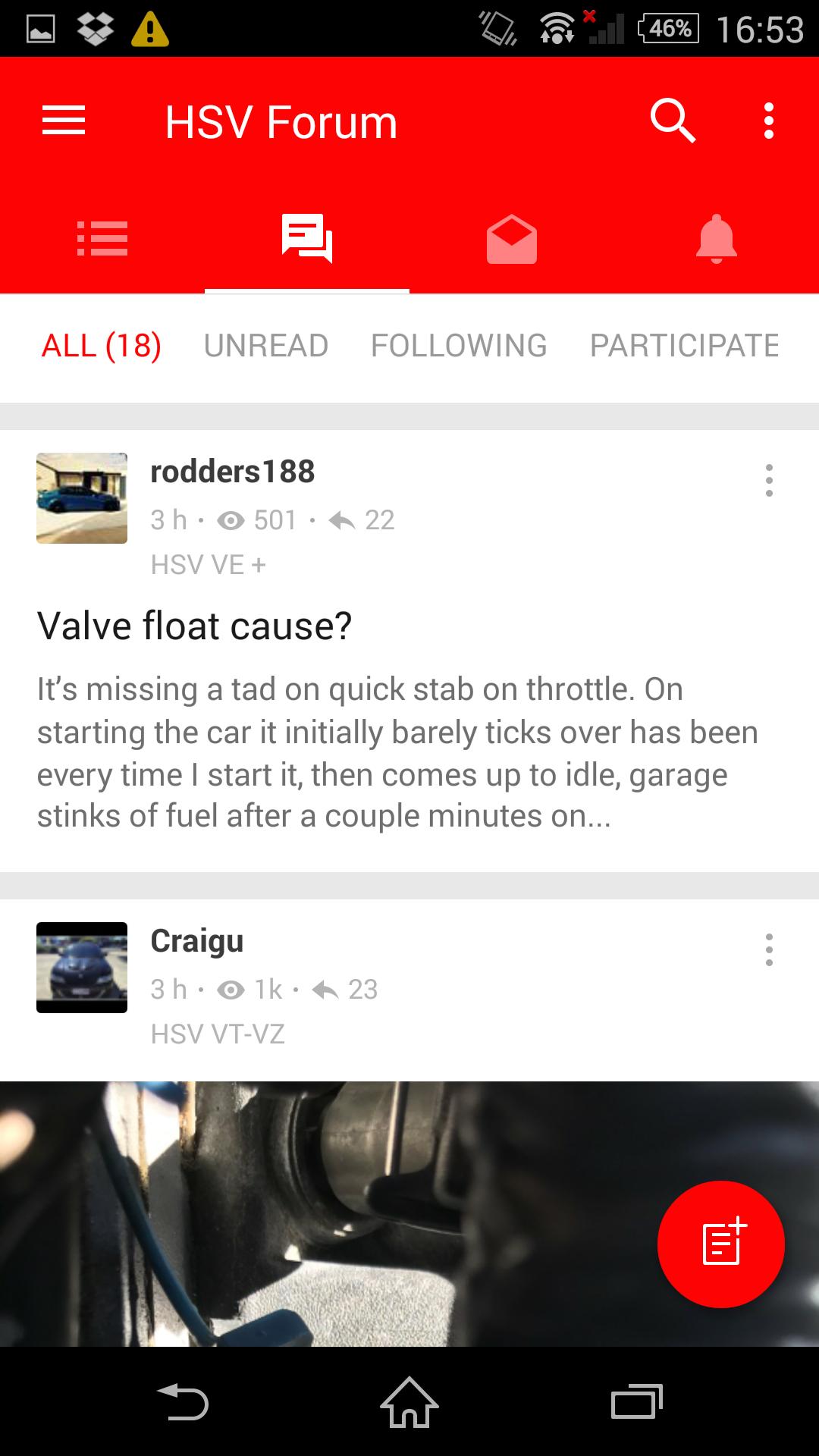Open the discussions chat icon
Screen dimensions: 819x1456
[x=307, y=239]
